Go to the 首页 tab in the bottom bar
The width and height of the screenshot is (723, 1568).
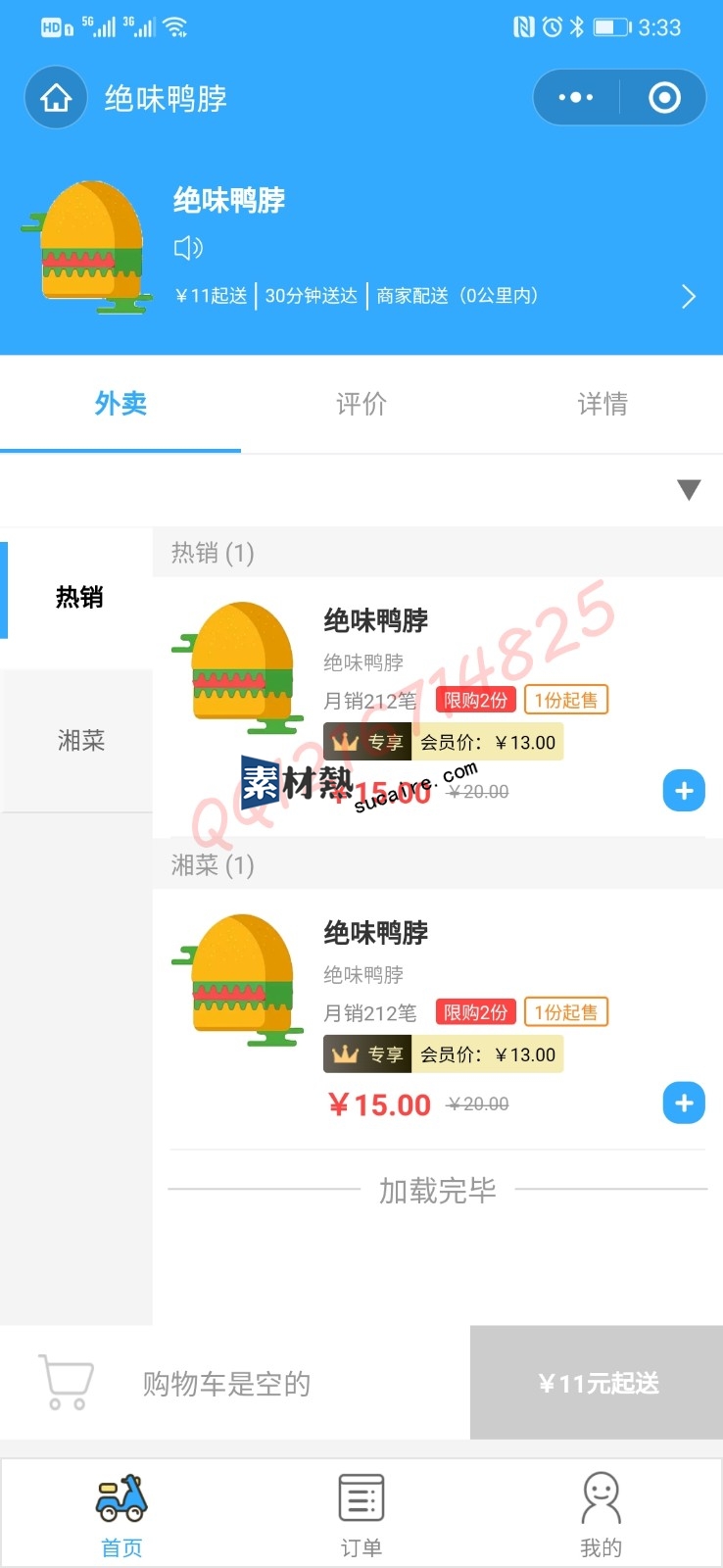121,1514
